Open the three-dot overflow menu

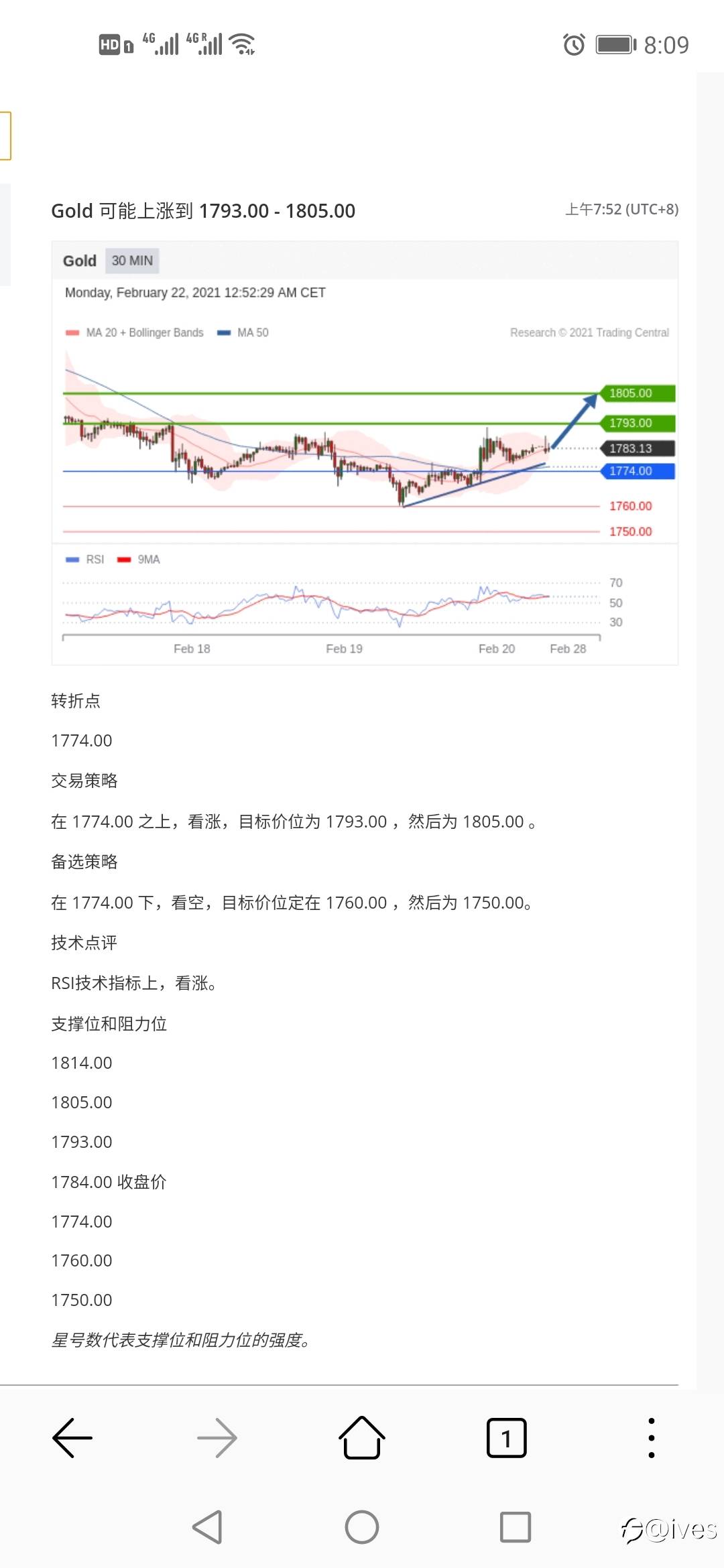(652, 1438)
